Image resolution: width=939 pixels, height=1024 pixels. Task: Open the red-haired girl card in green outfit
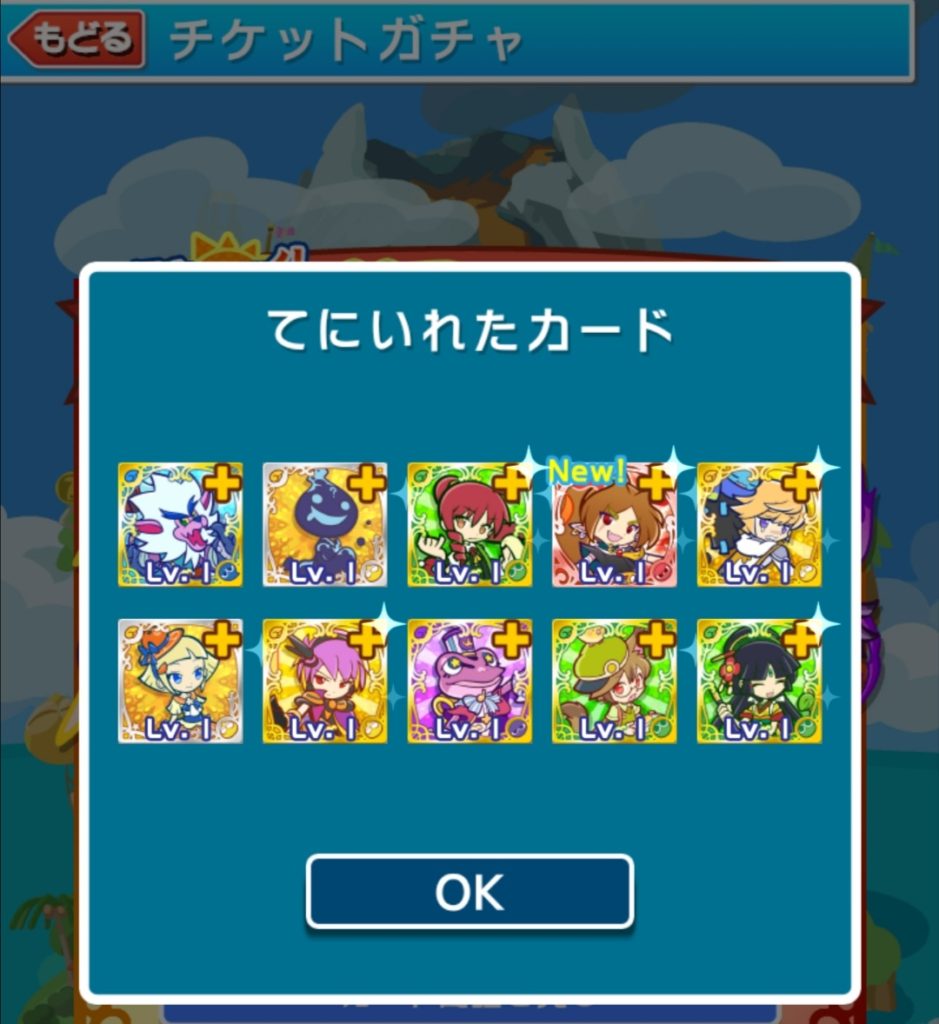pyautogui.click(x=470, y=520)
